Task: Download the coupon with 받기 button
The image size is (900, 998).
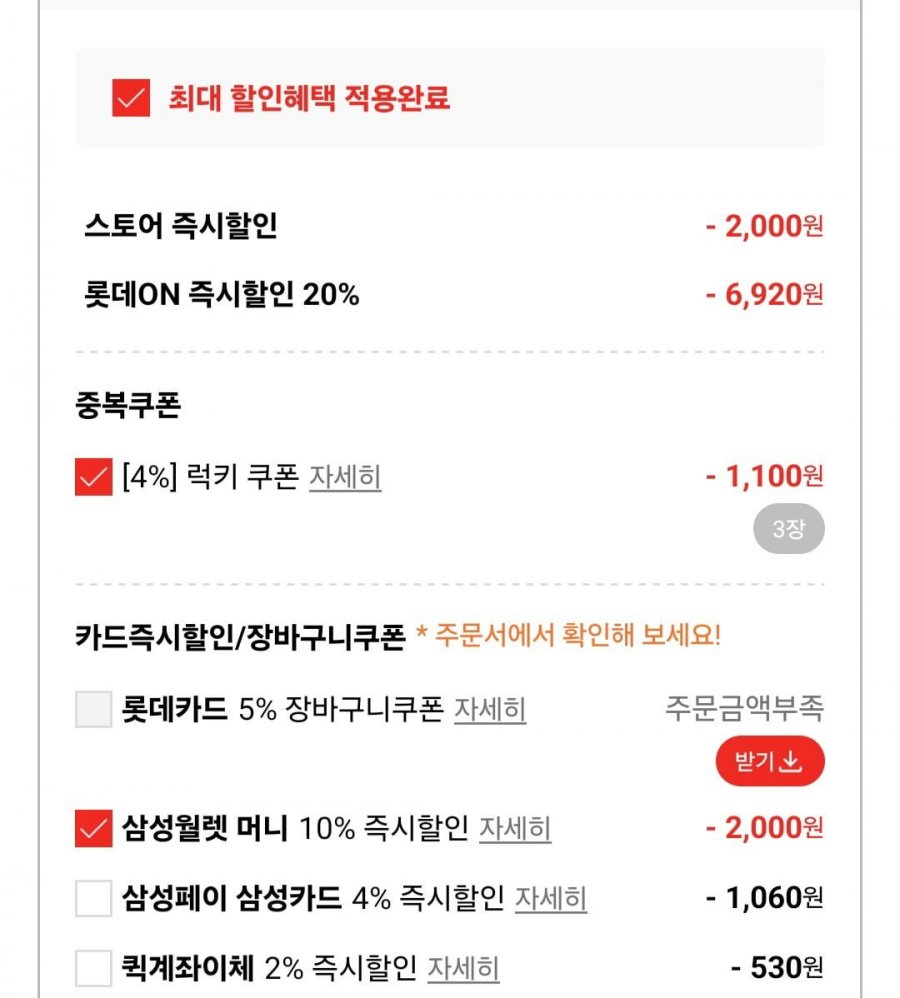Action: point(770,762)
